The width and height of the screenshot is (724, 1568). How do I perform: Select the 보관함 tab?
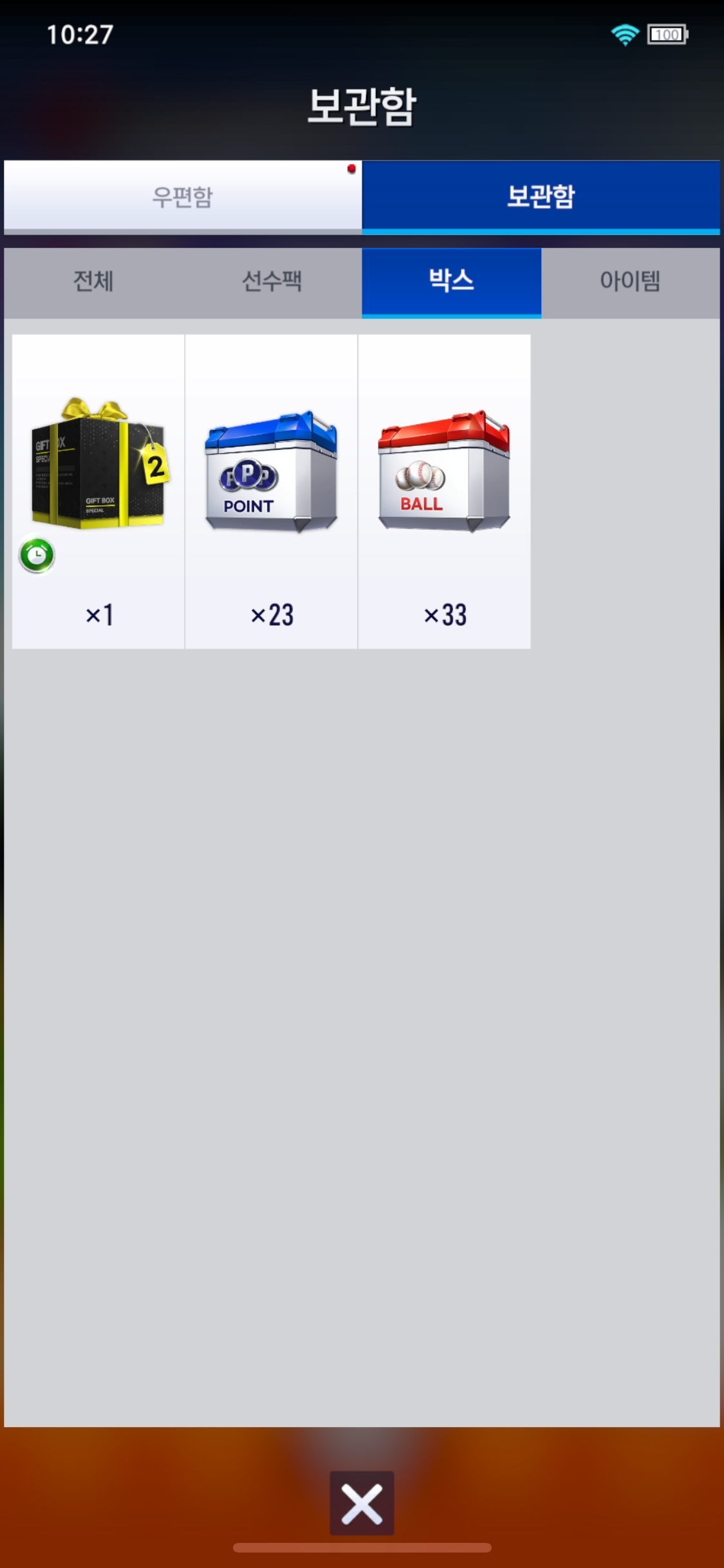(x=541, y=196)
